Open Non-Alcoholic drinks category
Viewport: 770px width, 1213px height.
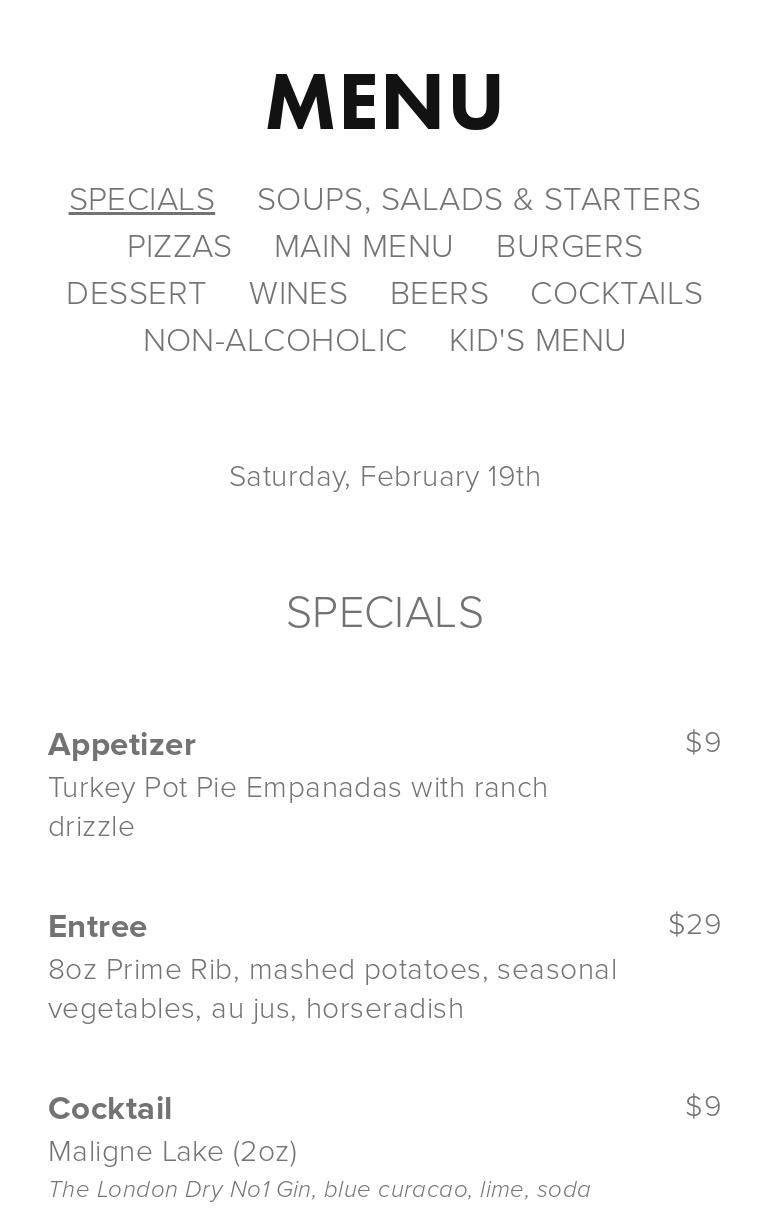click(x=275, y=341)
